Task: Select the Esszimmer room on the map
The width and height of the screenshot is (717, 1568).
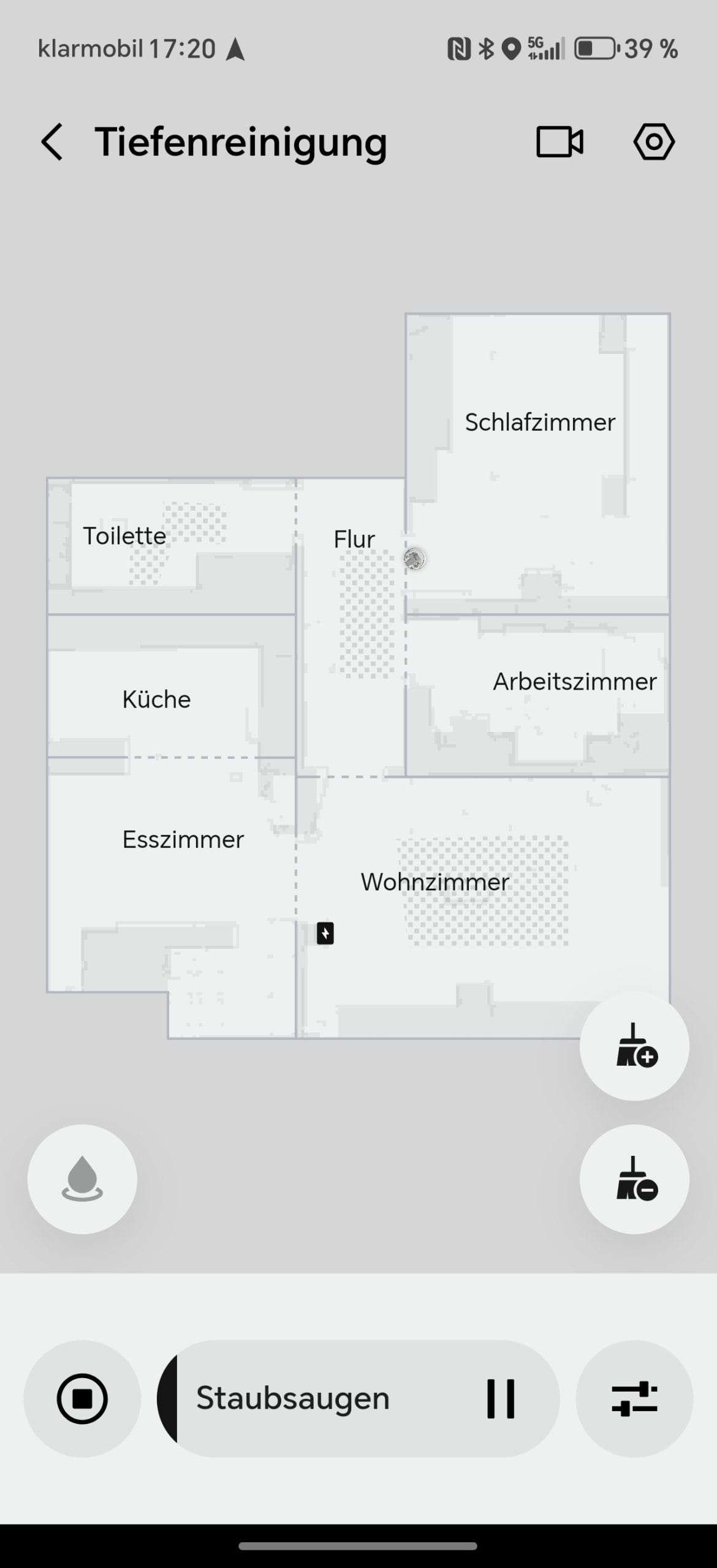Action: 183,839
